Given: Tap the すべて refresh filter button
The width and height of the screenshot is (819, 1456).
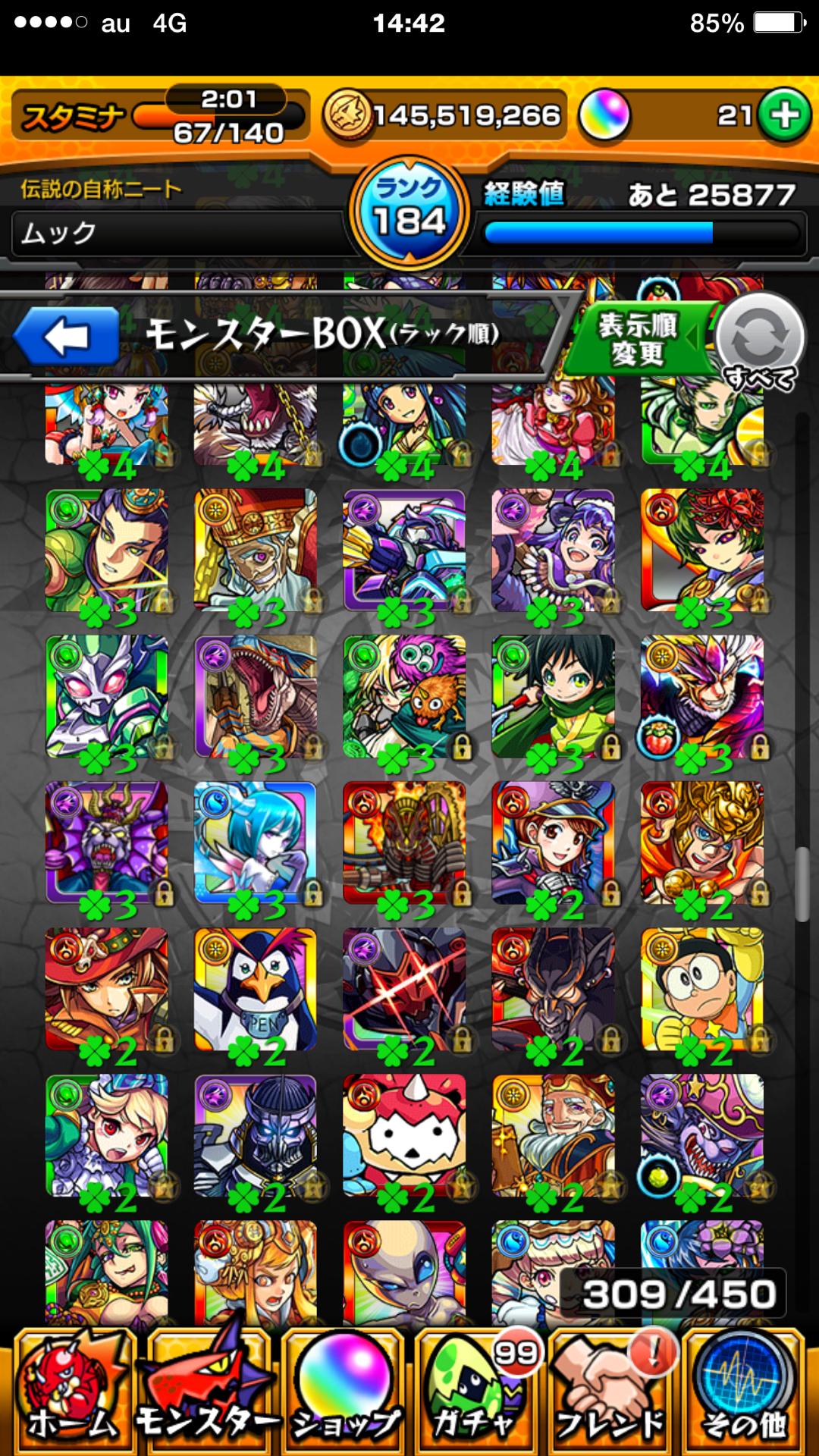Looking at the screenshot, I should point(760,341).
